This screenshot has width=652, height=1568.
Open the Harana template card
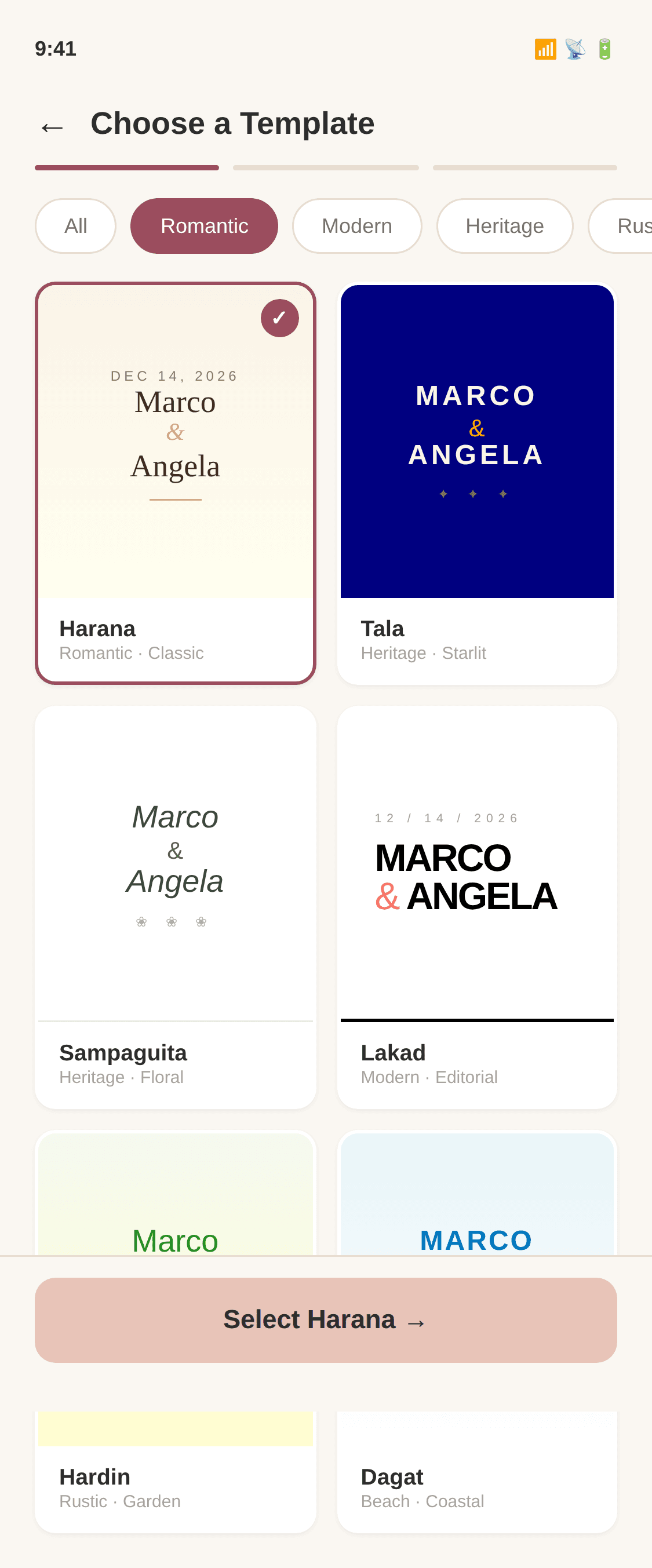point(176,483)
